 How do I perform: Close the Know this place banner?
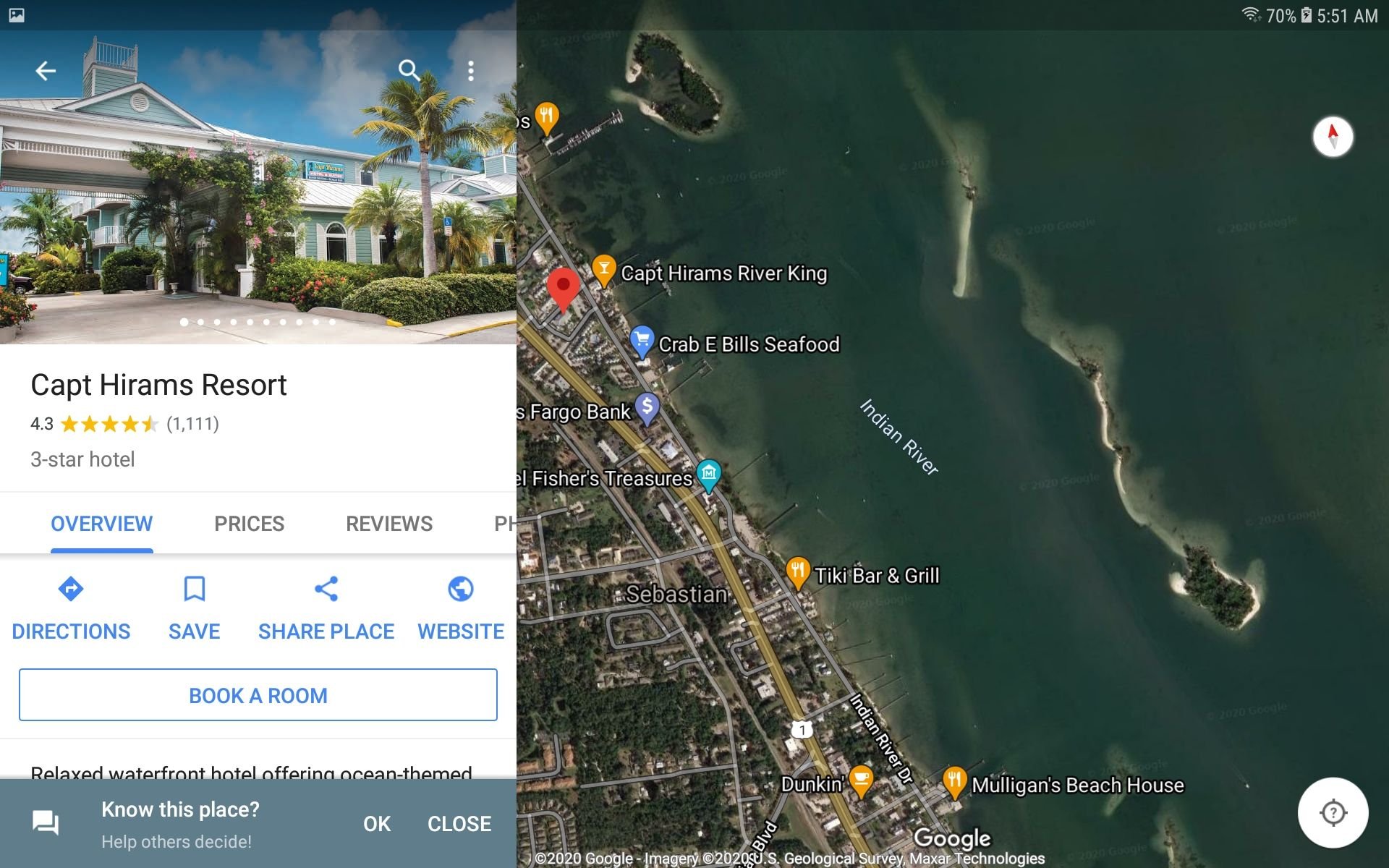(x=459, y=824)
